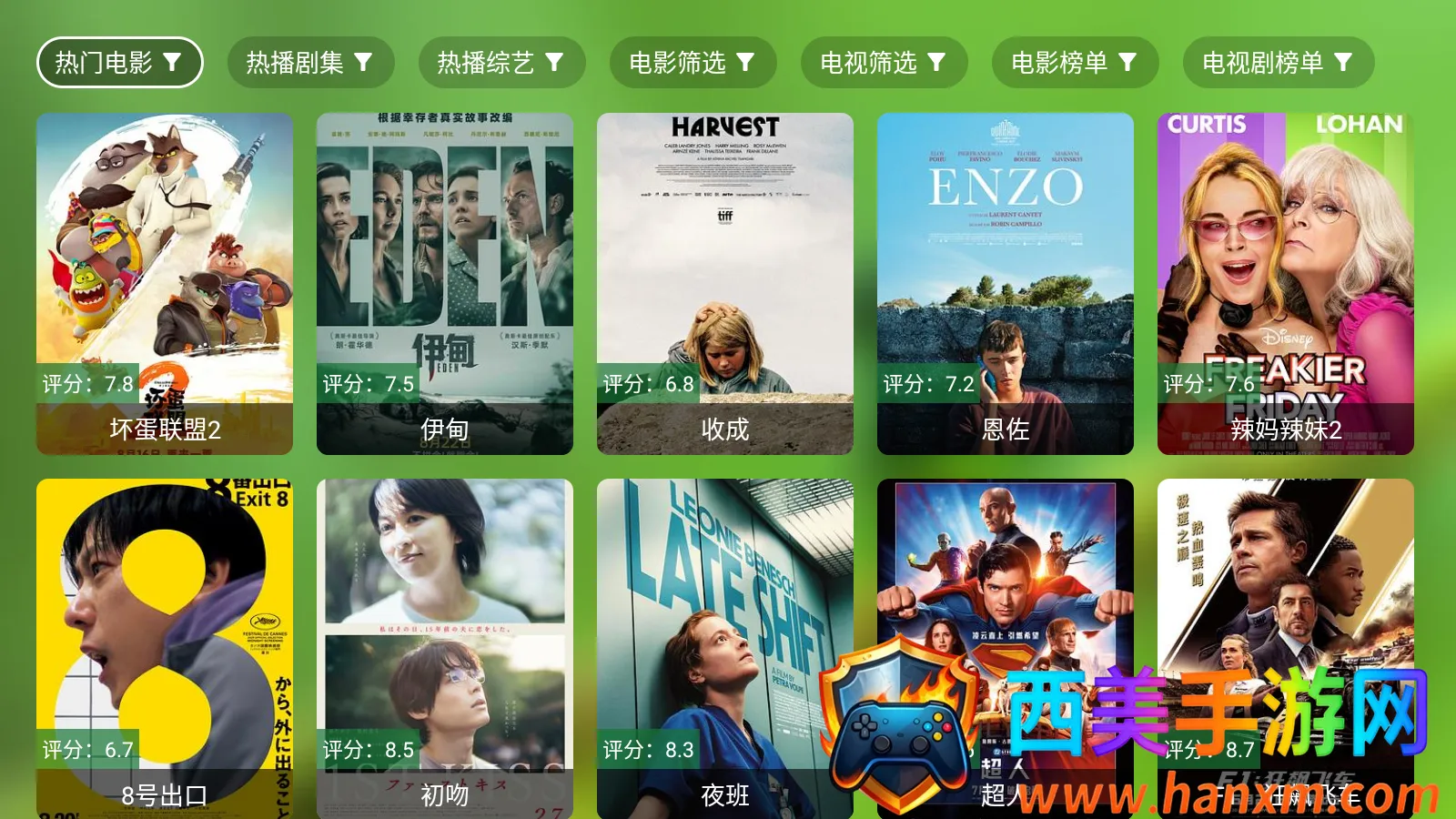Open the movie 伊甸
Viewport: 1456px width, 819px height.
(x=445, y=283)
